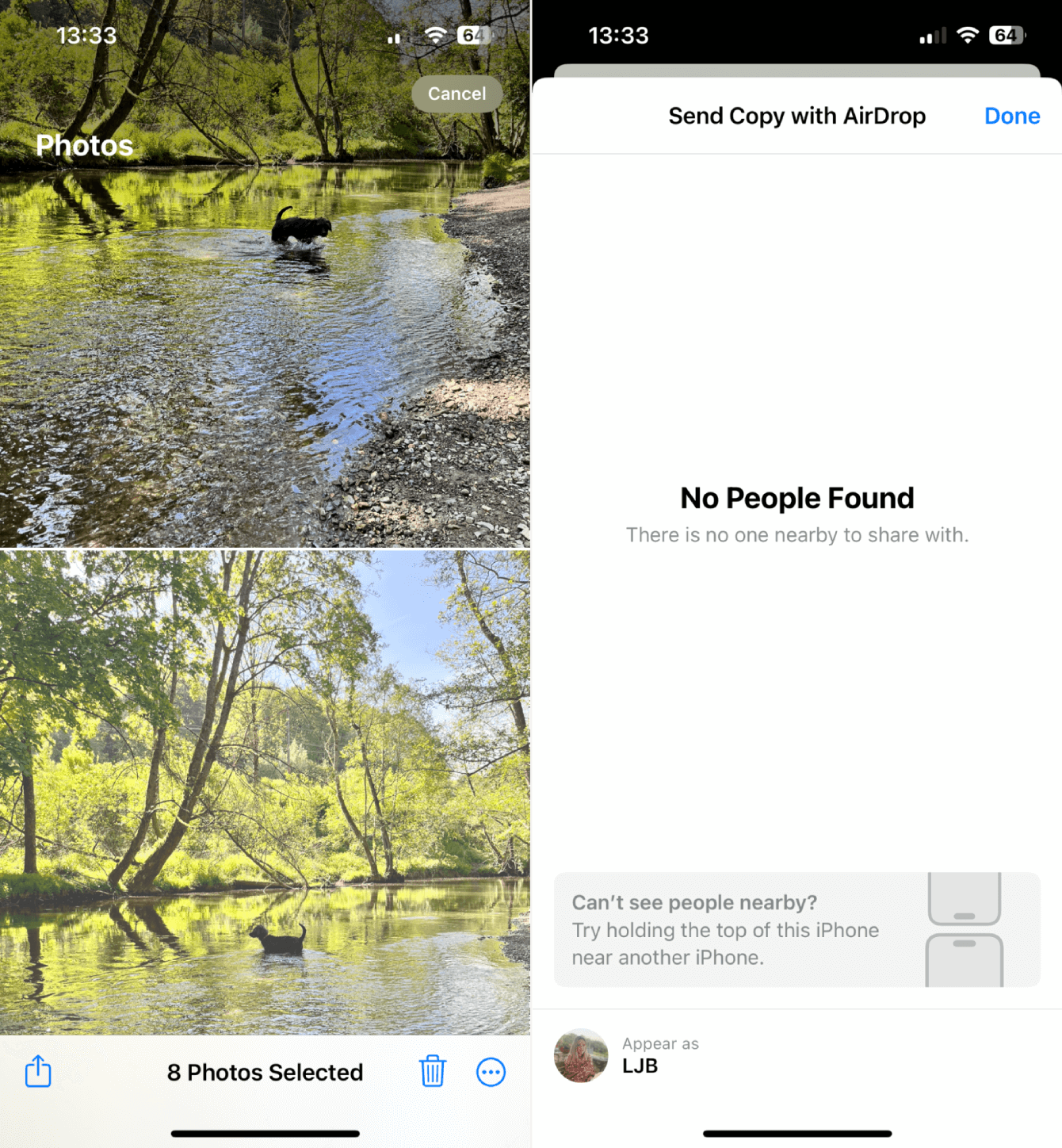The width and height of the screenshot is (1062, 1148).
Task: Open the more options ellipsis menu
Action: pyautogui.click(x=491, y=1072)
